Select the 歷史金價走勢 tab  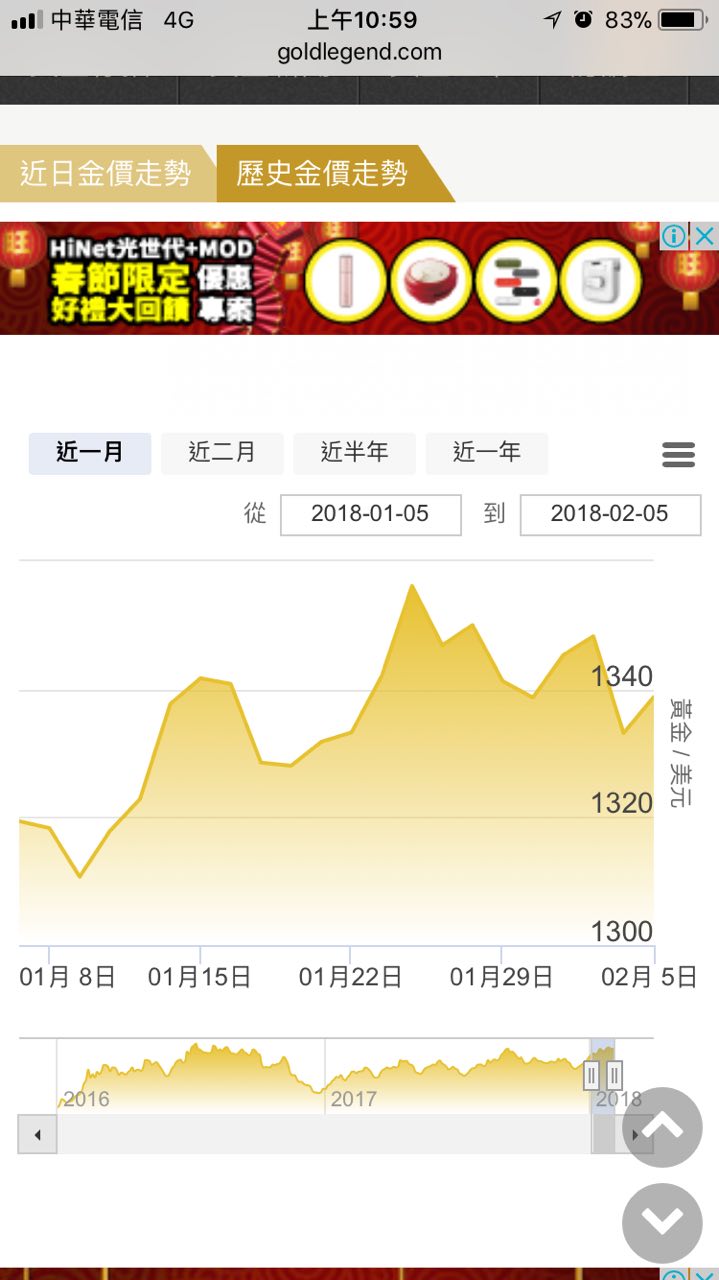tap(322, 173)
